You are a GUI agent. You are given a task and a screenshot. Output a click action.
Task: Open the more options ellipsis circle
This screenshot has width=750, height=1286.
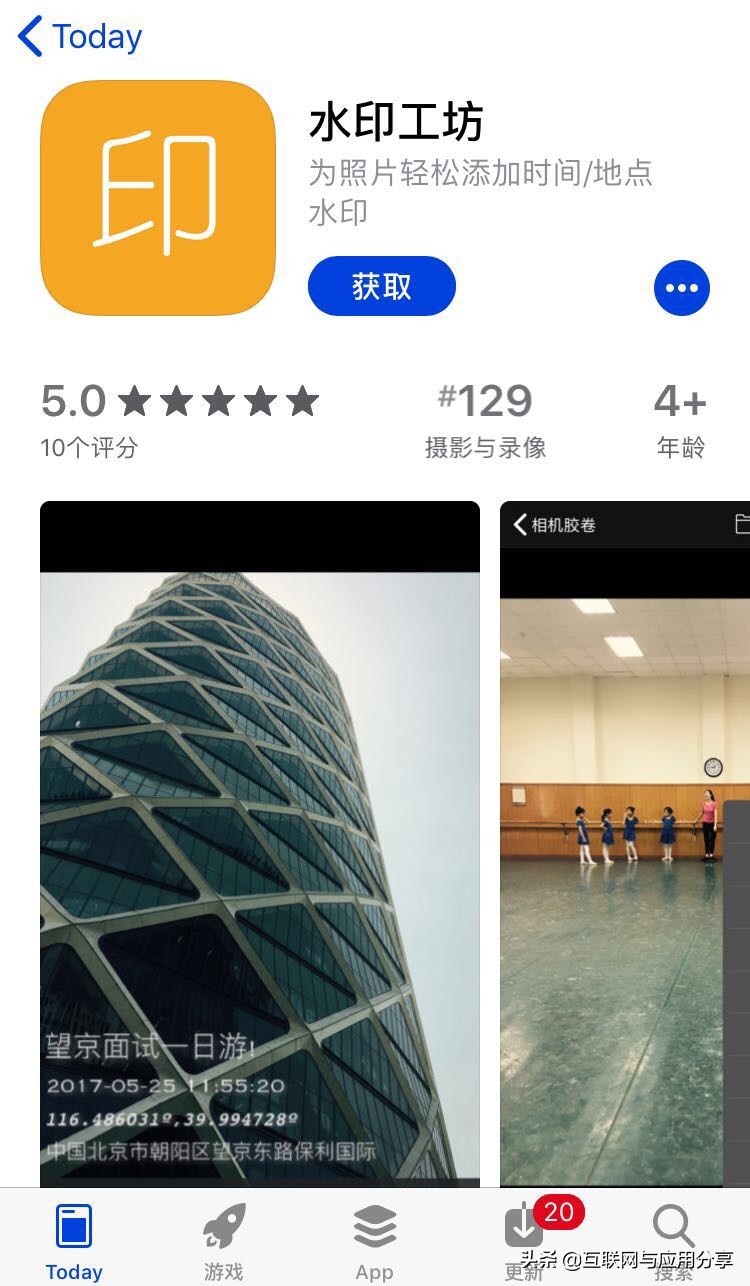[x=681, y=287]
